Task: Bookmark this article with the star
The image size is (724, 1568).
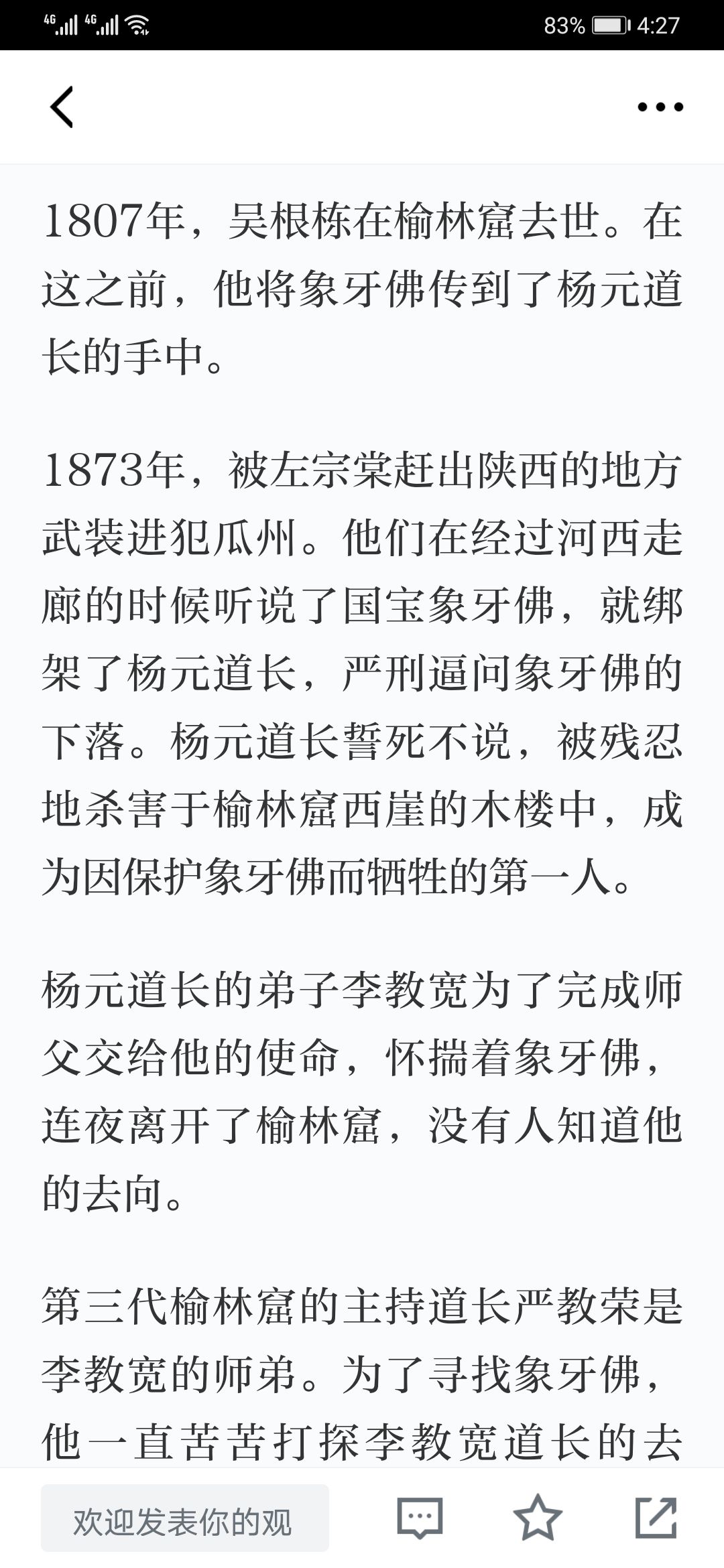Action: pyautogui.click(x=537, y=1517)
